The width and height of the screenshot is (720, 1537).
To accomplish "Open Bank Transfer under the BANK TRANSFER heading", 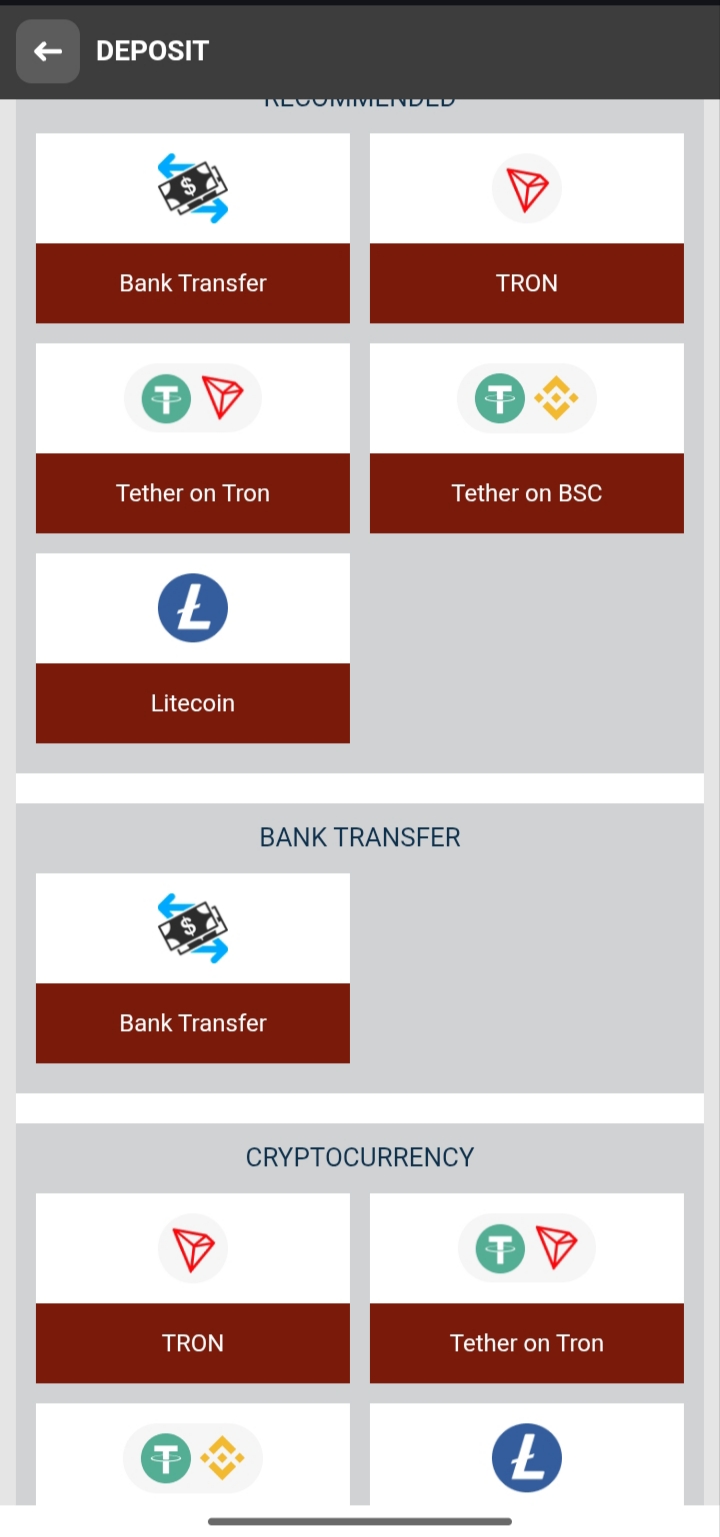I will click(193, 968).
